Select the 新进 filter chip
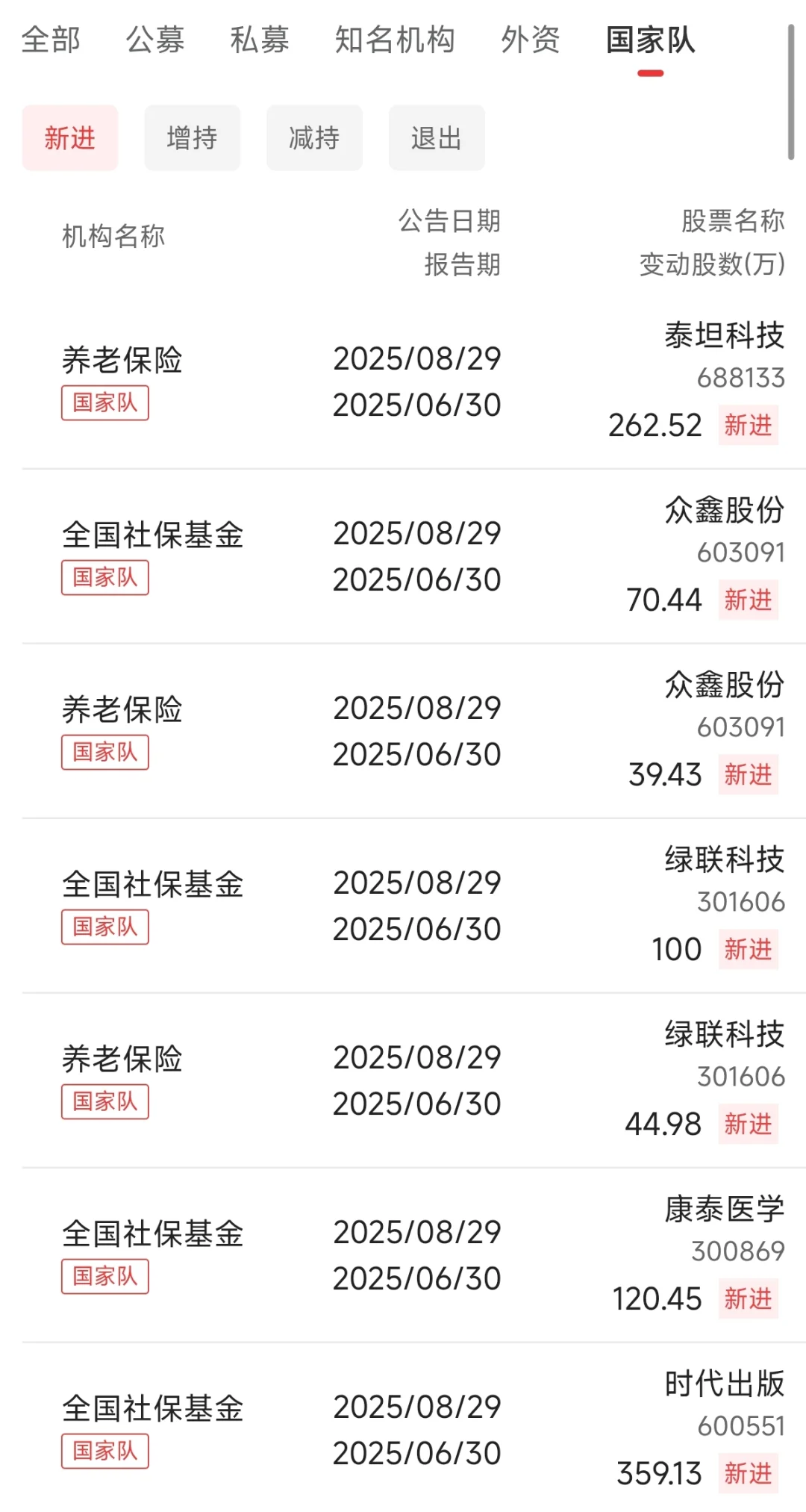Image resolution: width=806 pixels, height=1512 pixels. click(70, 138)
